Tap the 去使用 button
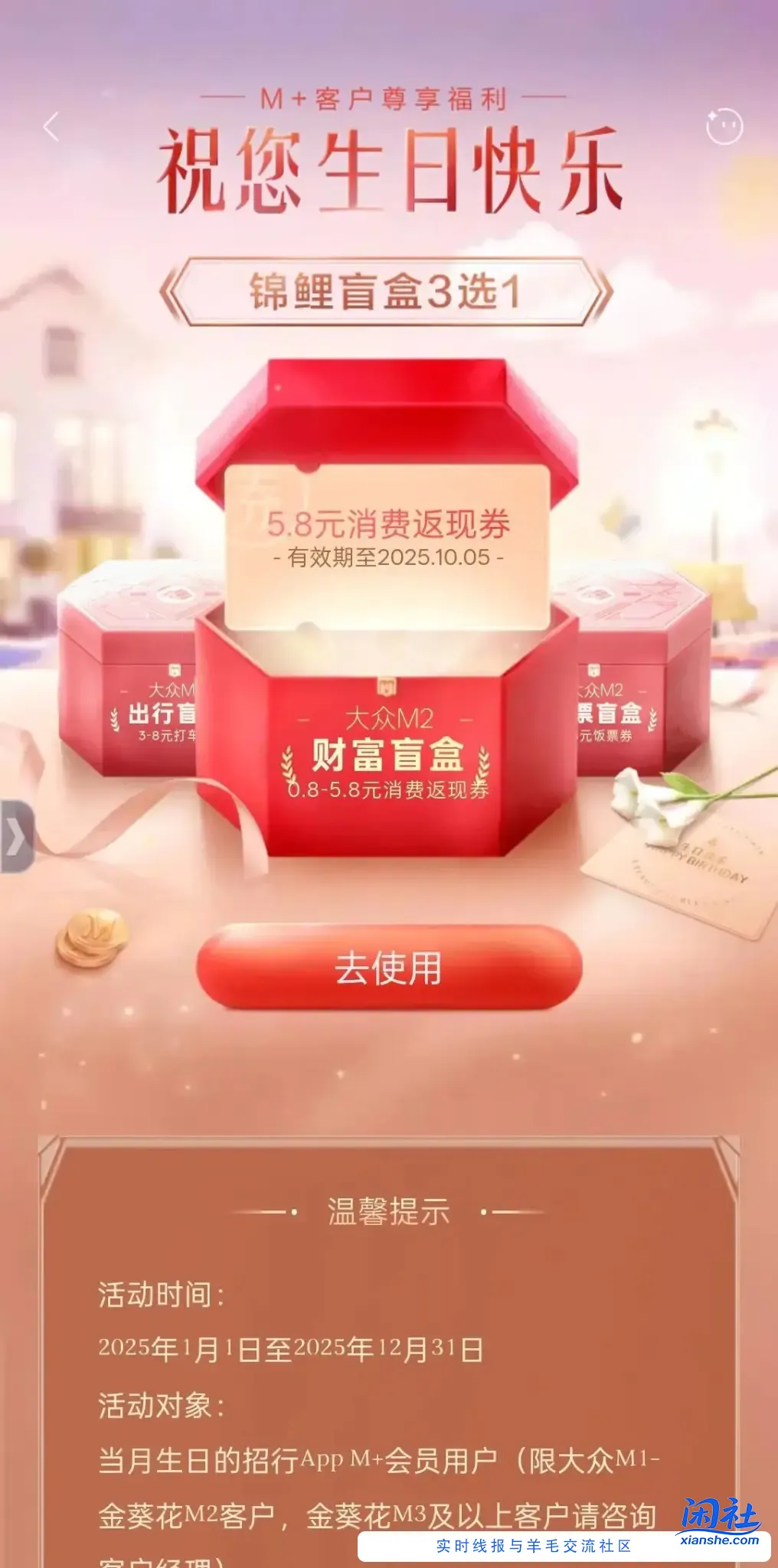 [x=389, y=969]
